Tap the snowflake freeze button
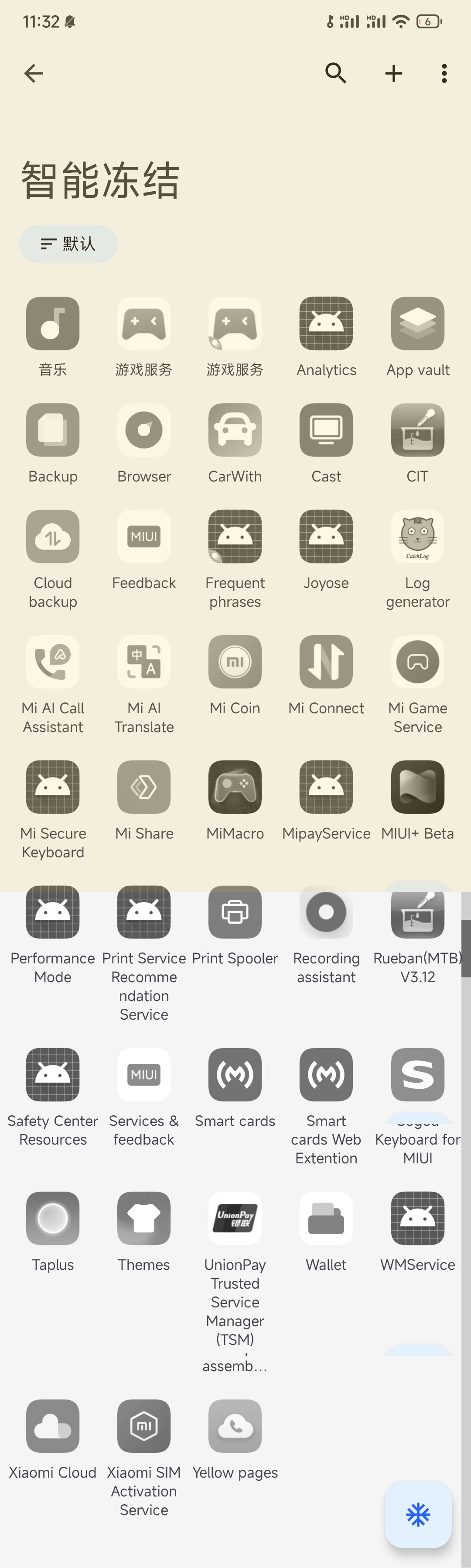Image resolution: width=471 pixels, height=1568 pixels. point(418,1514)
